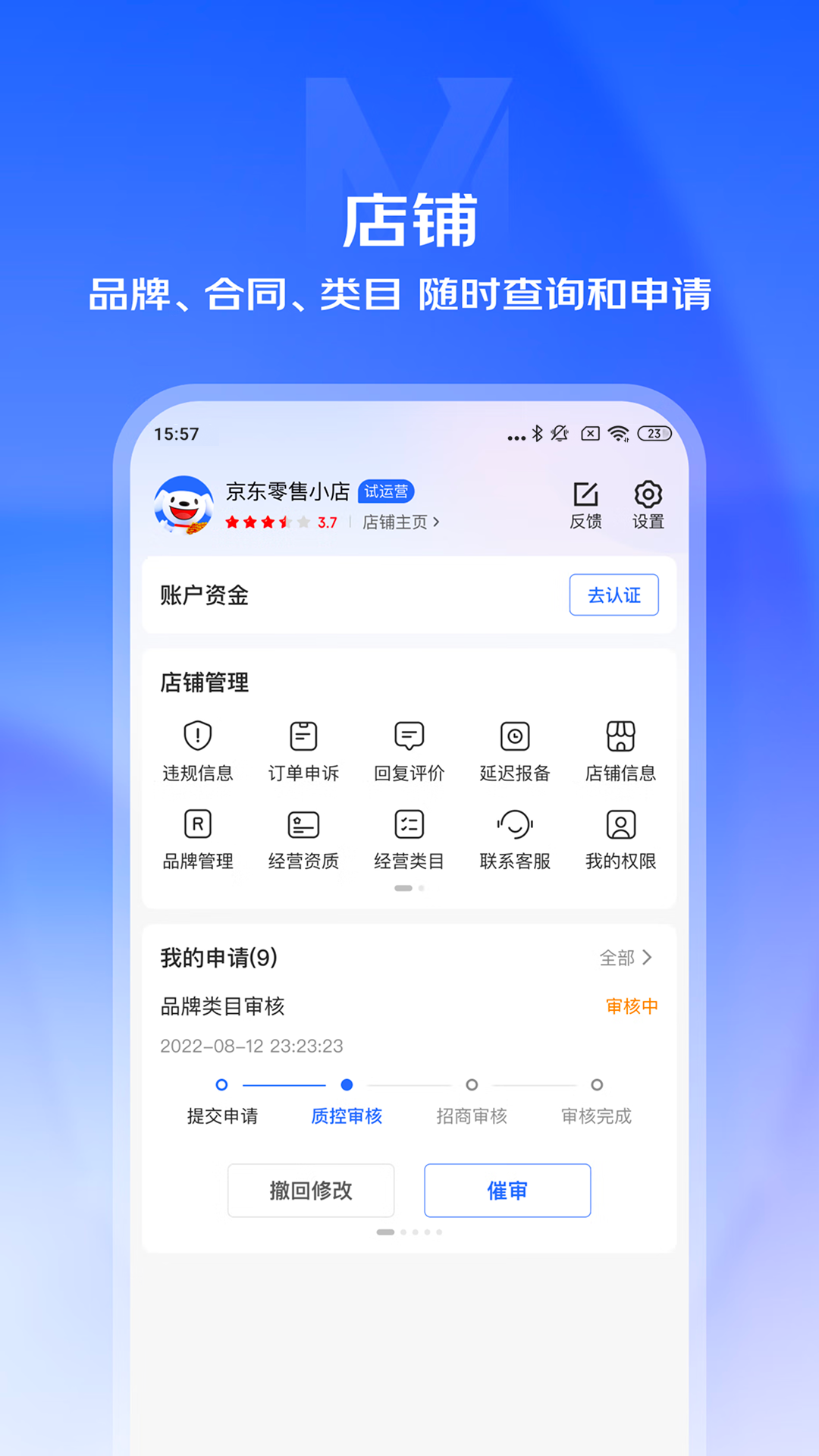The width and height of the screenshot is (819, 1456).
Task: Tap 去认证 to verify account
Action: [x=613, y=595]
